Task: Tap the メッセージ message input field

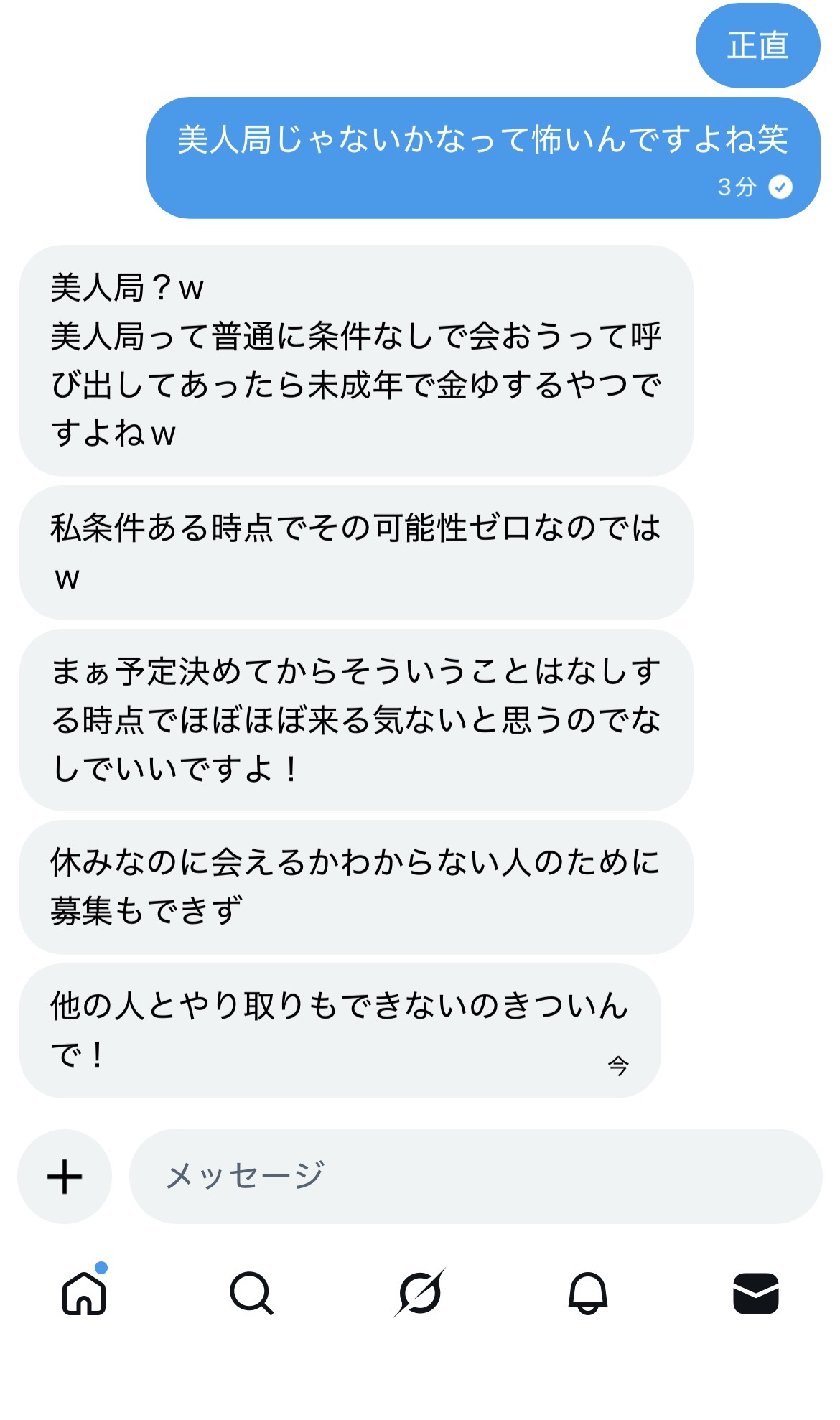Action: pos(474,1176)
